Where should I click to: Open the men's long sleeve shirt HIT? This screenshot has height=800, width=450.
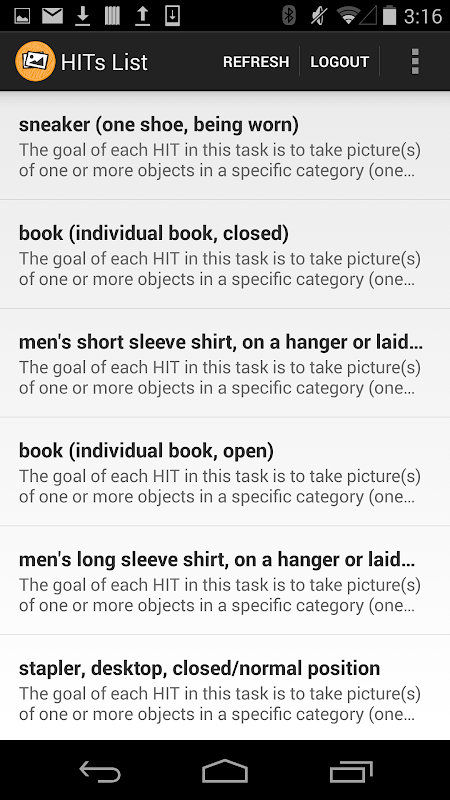coord(225,580)
